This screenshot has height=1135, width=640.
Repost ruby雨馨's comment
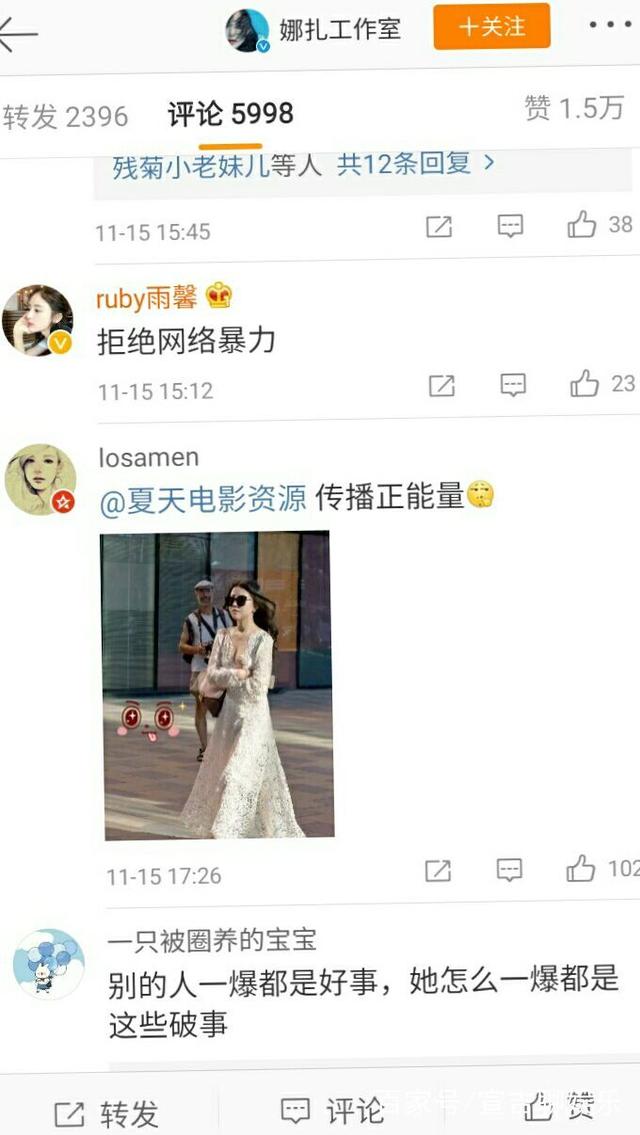click(x=441, y=385)
